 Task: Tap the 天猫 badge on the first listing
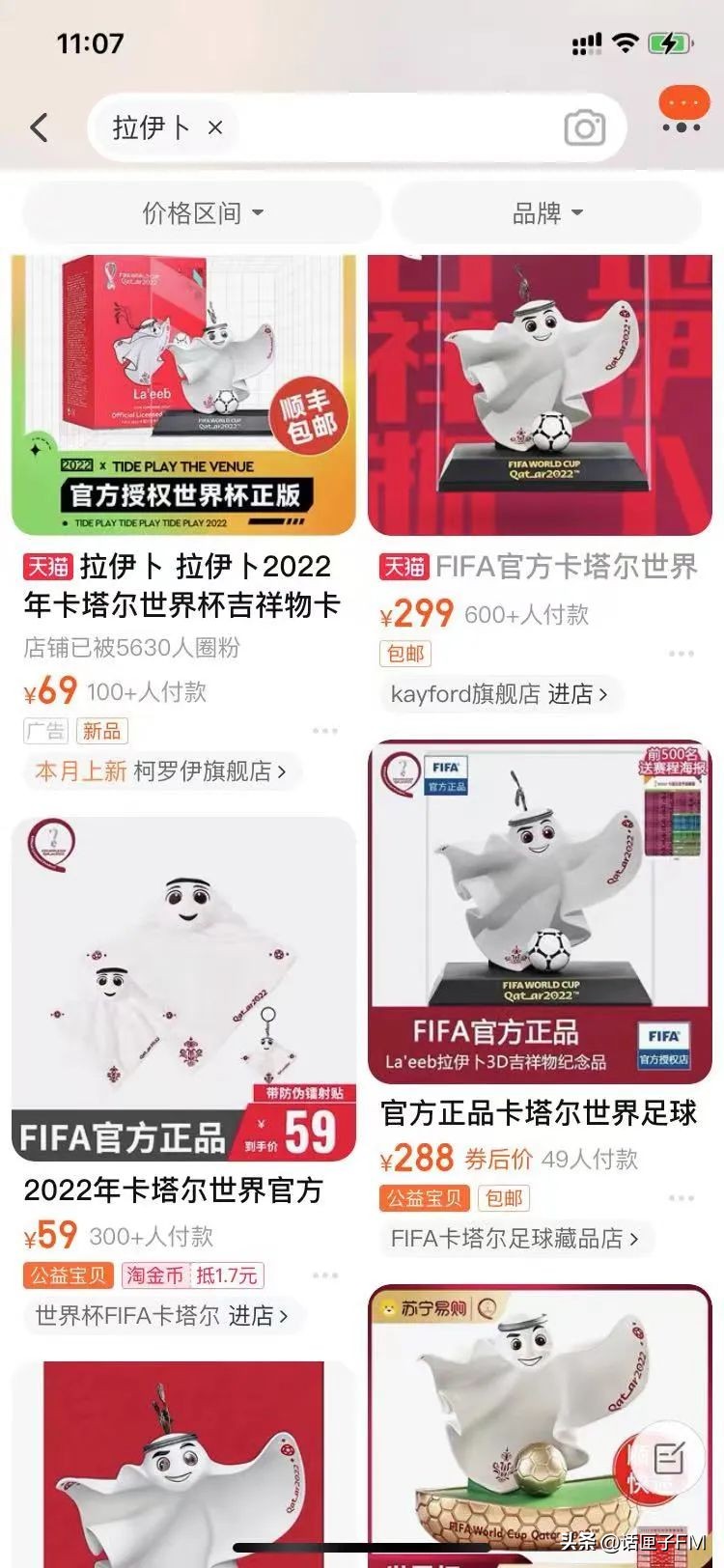point(46,567)
